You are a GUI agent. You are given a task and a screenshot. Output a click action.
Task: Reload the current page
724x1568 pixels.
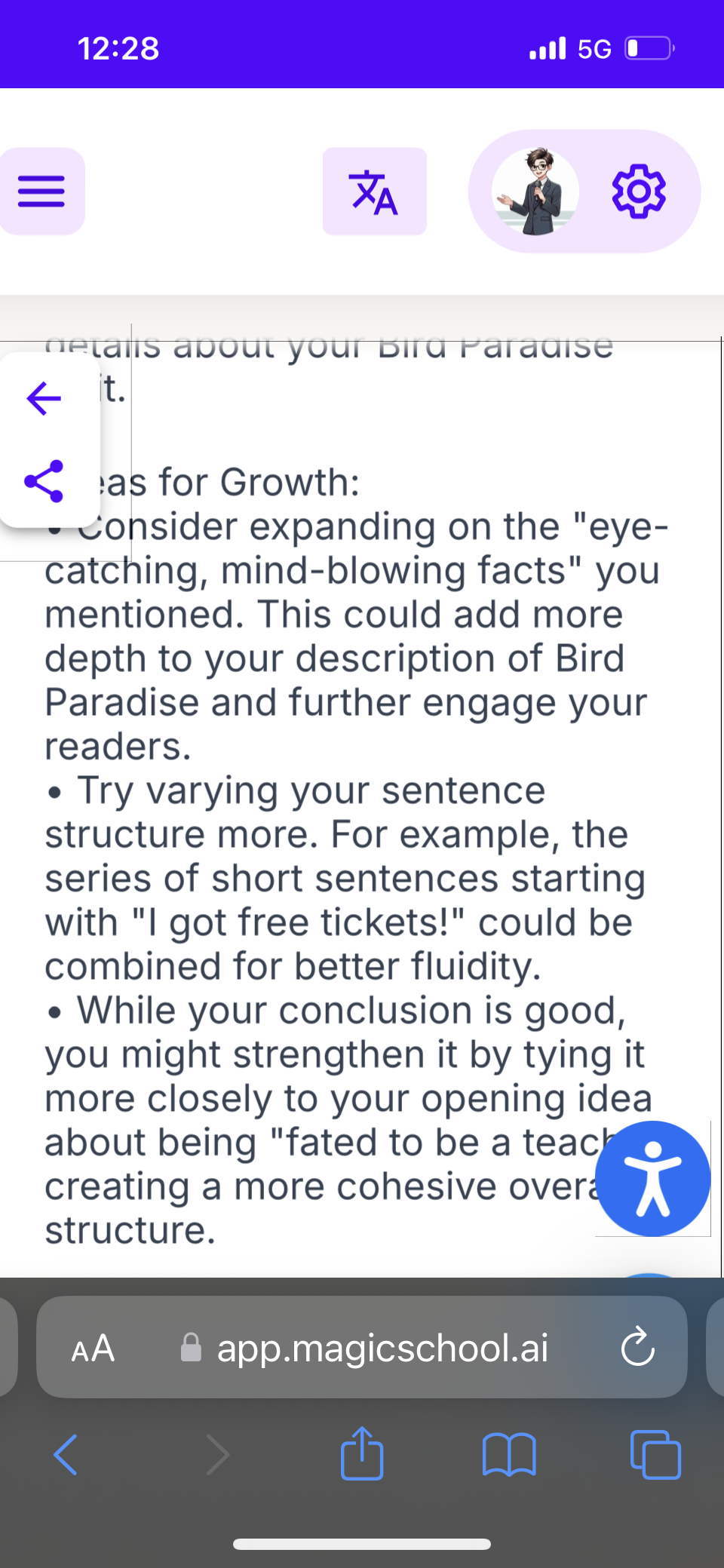(637, 1348)
